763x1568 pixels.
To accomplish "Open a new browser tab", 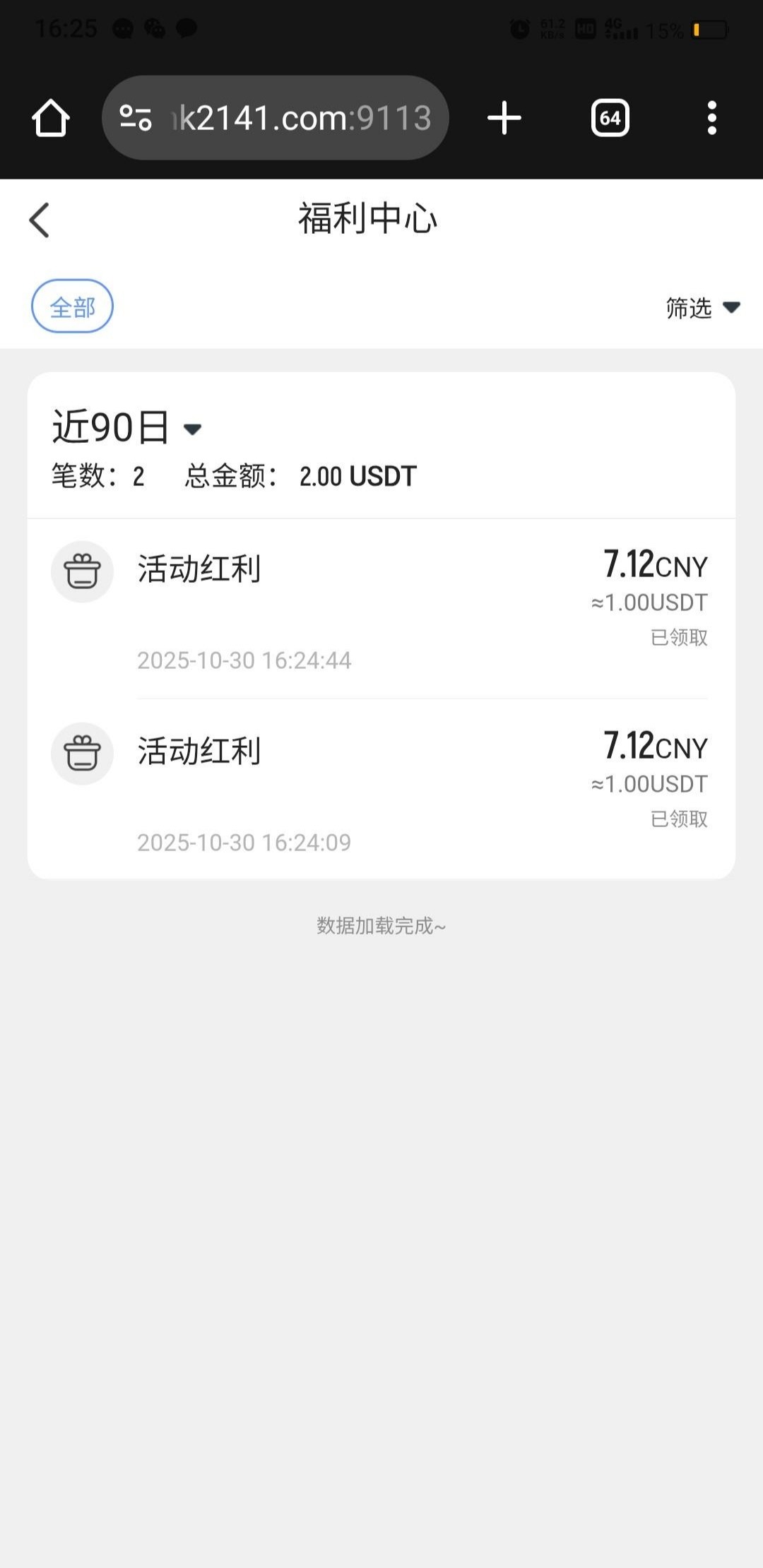I will 504,118.
